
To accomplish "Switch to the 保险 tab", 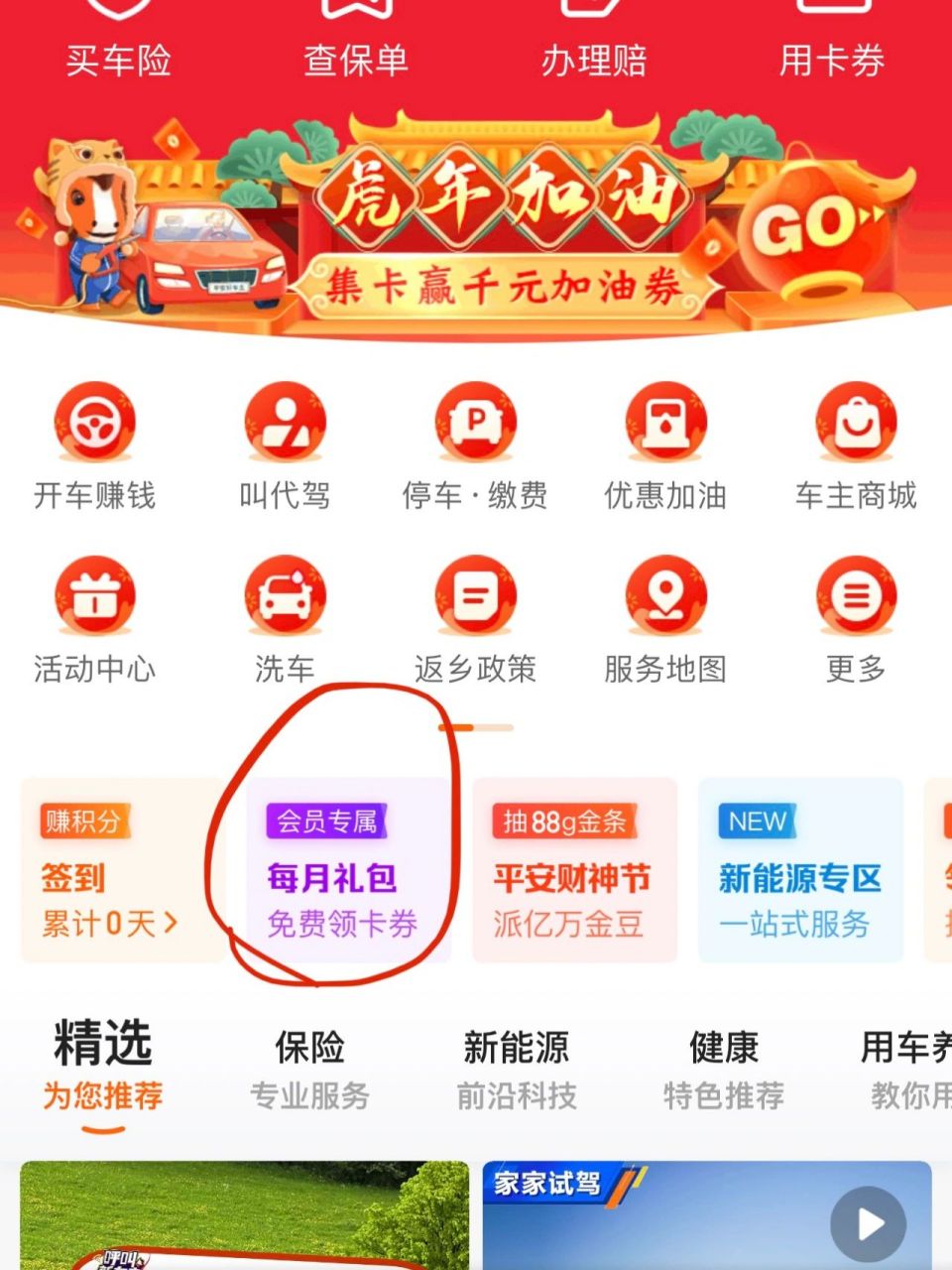I will [x=309, y=1069].
